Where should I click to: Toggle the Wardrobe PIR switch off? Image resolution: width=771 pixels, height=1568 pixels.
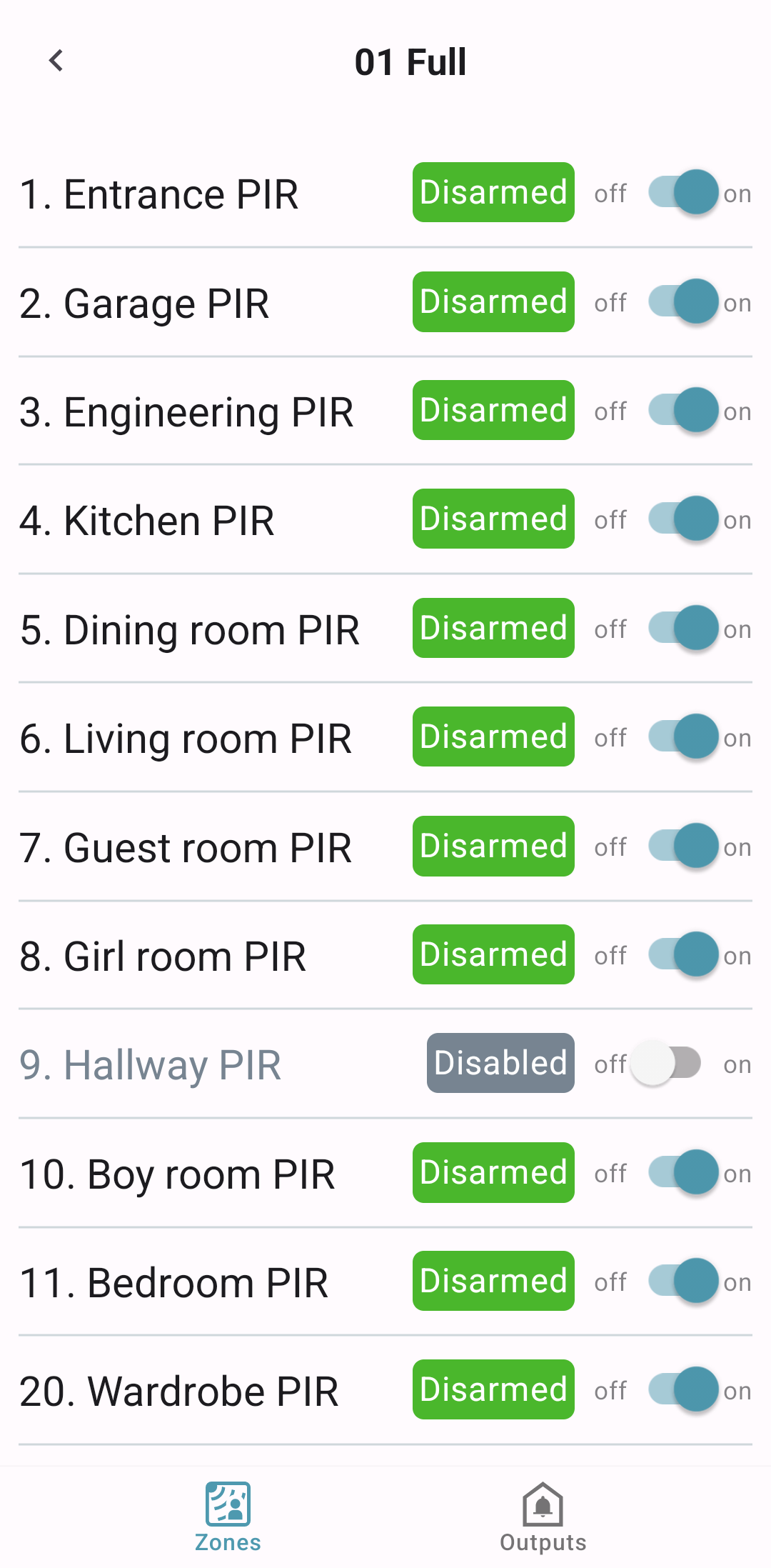[x=683, y=1389]
